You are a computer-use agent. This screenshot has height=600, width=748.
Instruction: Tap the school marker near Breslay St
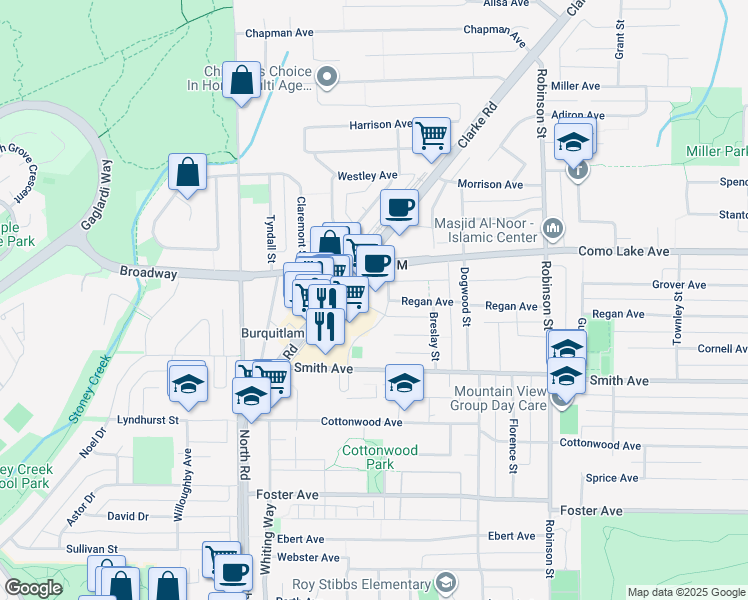click(404, 384)
